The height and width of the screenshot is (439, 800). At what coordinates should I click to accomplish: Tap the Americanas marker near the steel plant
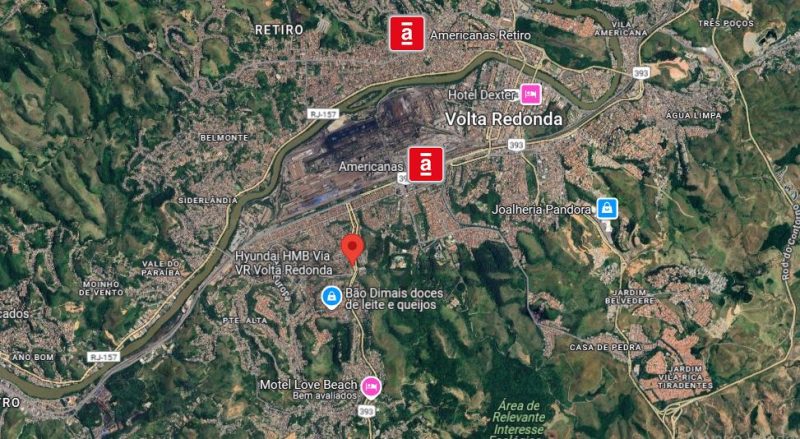(x=425, y=163)
